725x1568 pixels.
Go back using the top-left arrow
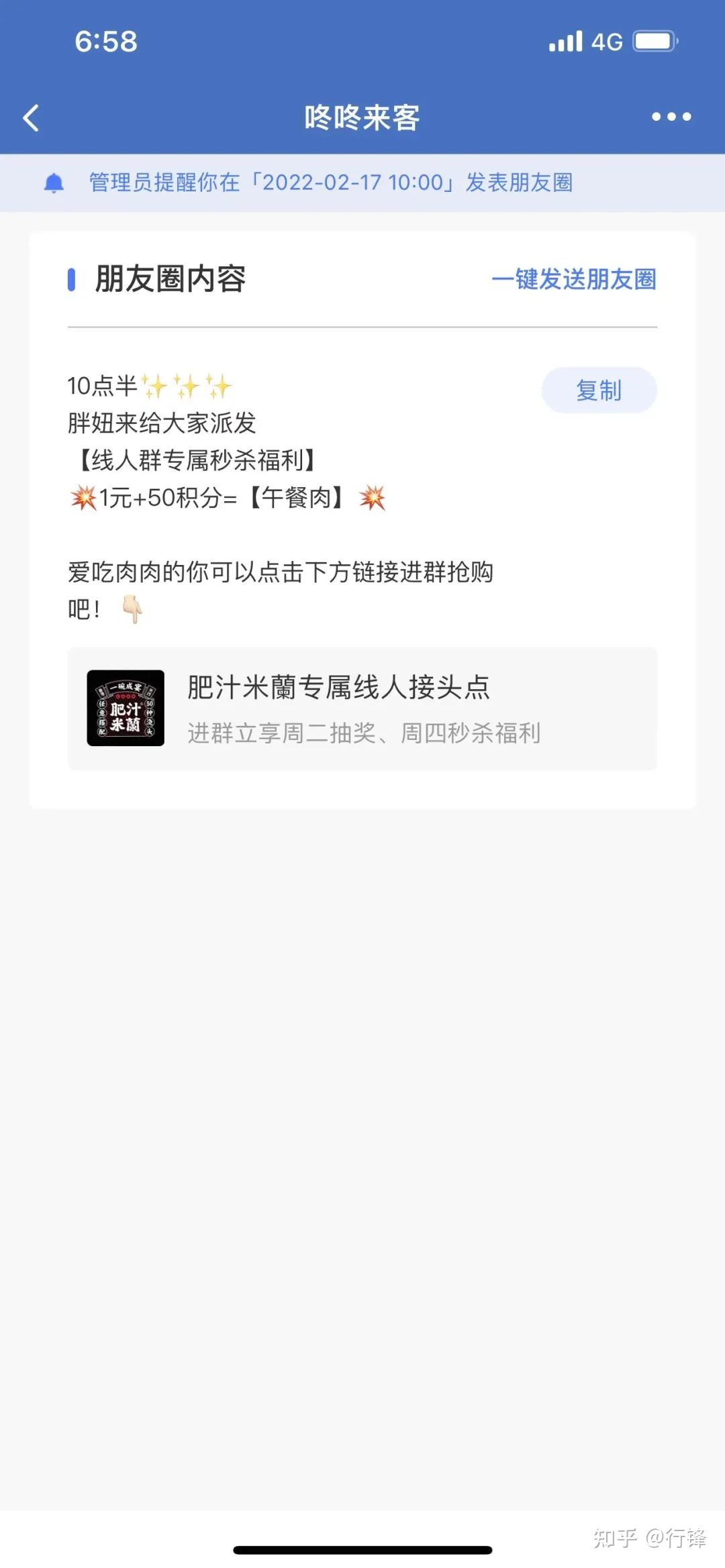(x=32, y=118)
